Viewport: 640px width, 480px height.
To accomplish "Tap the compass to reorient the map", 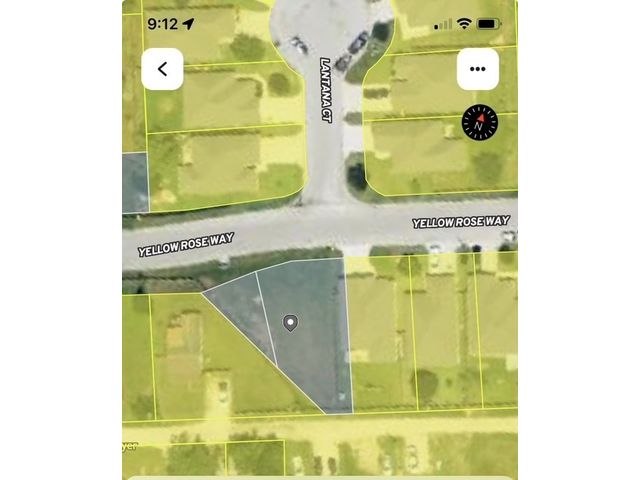I will [x=480, y=123].
